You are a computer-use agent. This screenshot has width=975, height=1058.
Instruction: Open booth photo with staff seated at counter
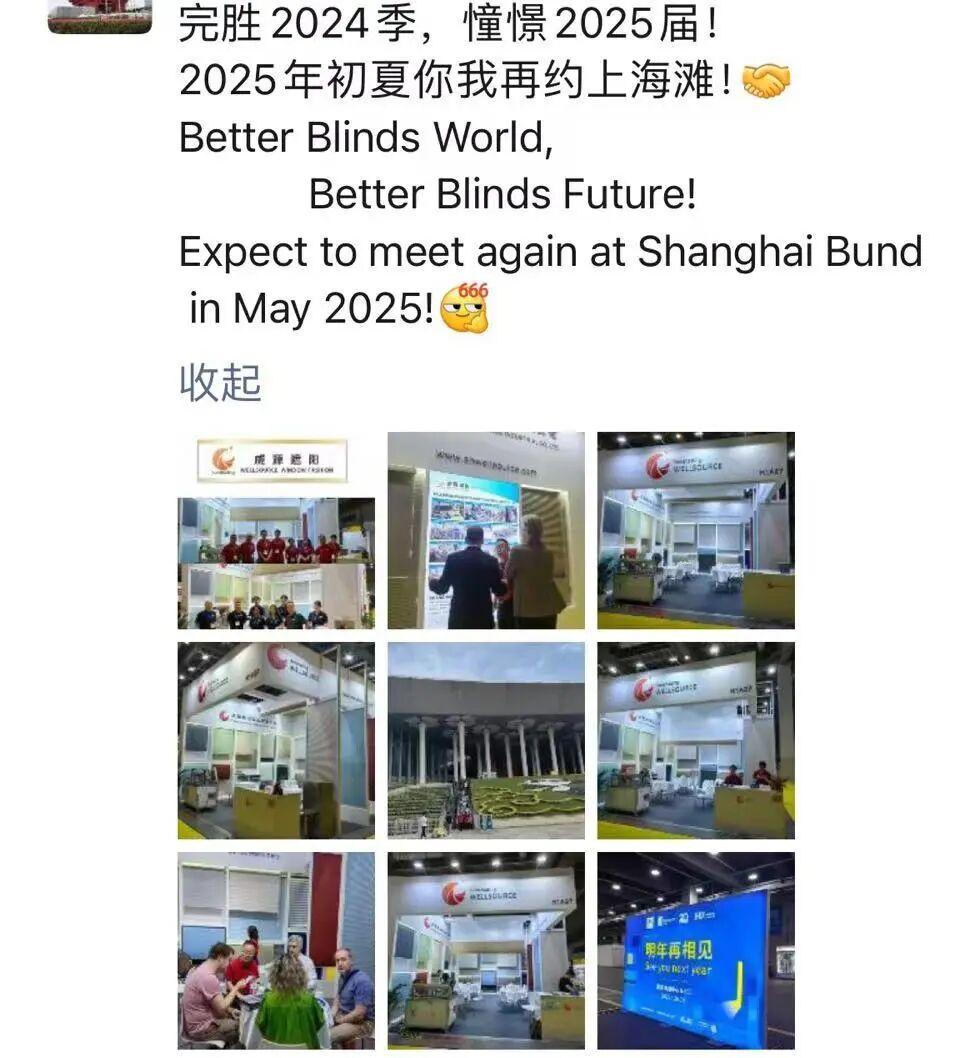[696, 740]
